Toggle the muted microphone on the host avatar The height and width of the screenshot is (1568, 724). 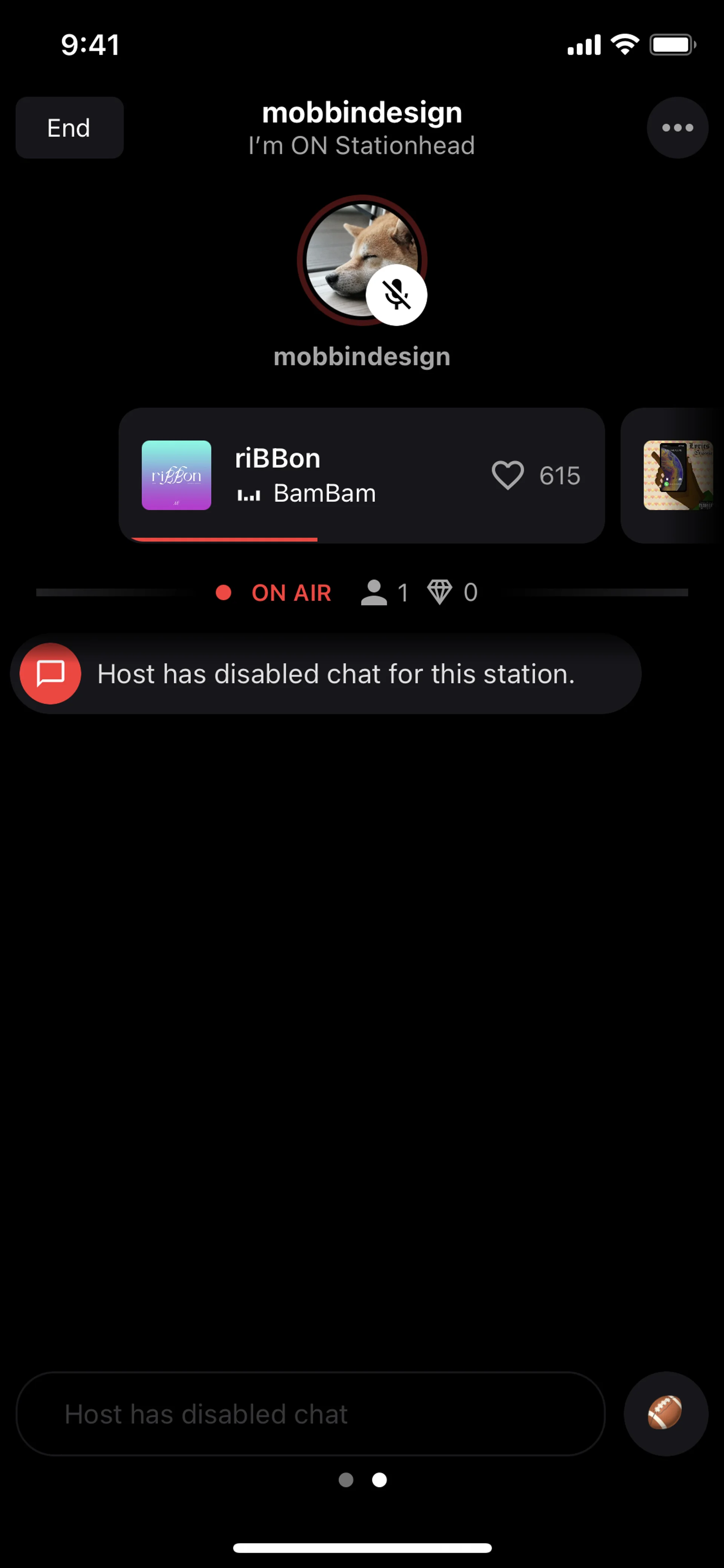pos(396,295)
